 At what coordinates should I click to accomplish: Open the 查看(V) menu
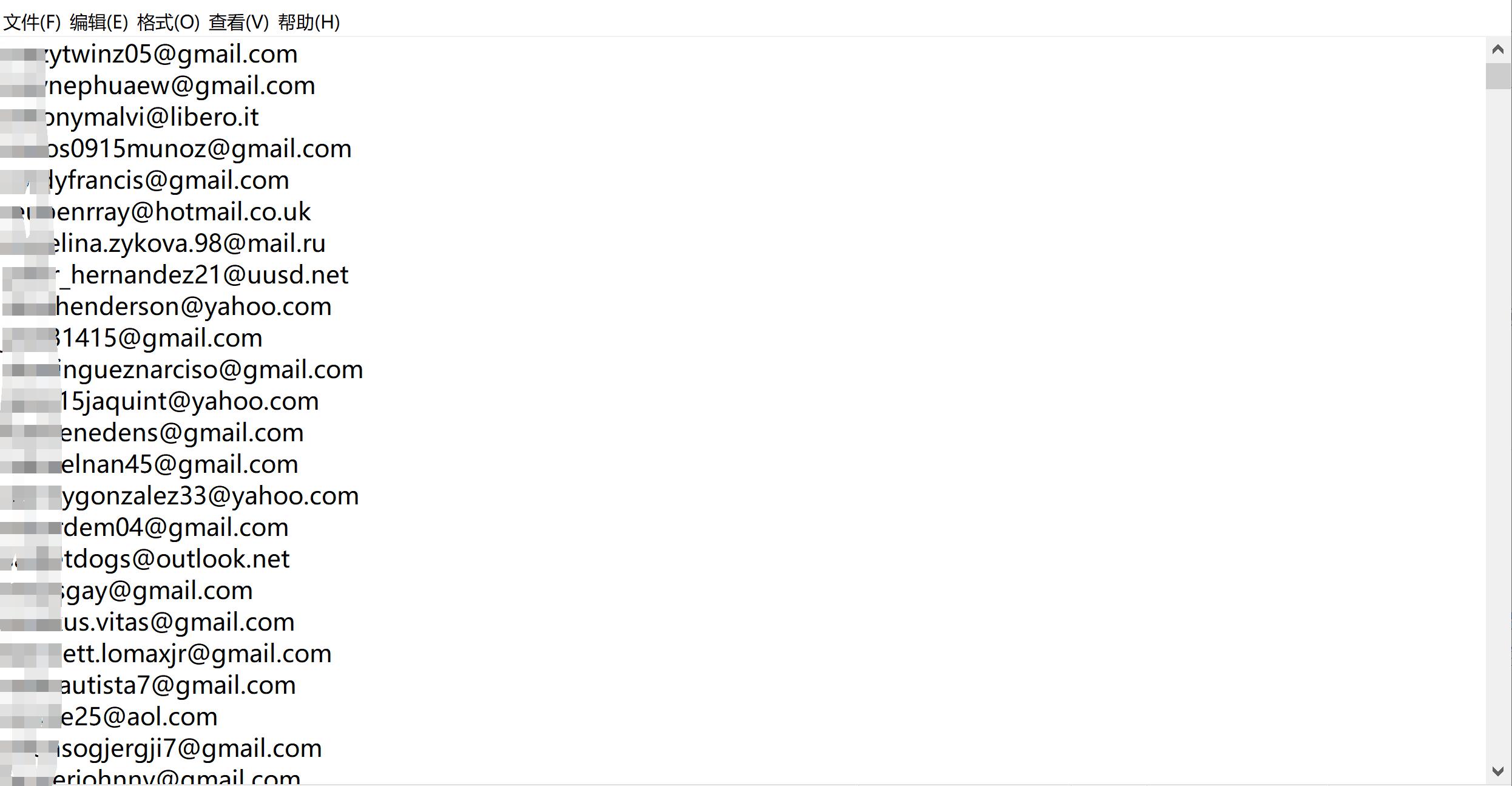click(x=238, y=22)
